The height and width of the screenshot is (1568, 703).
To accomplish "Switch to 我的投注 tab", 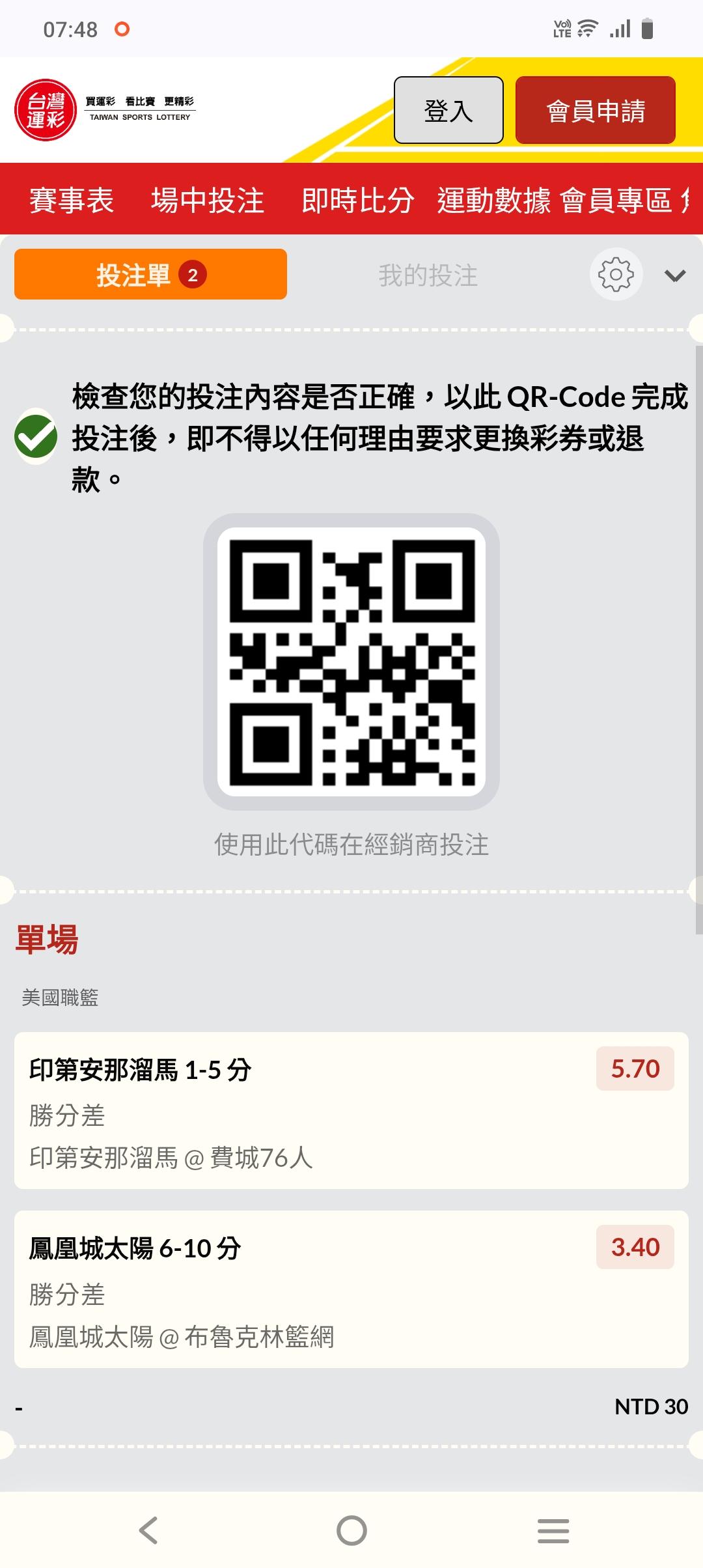I will click(x=428, y=275).
